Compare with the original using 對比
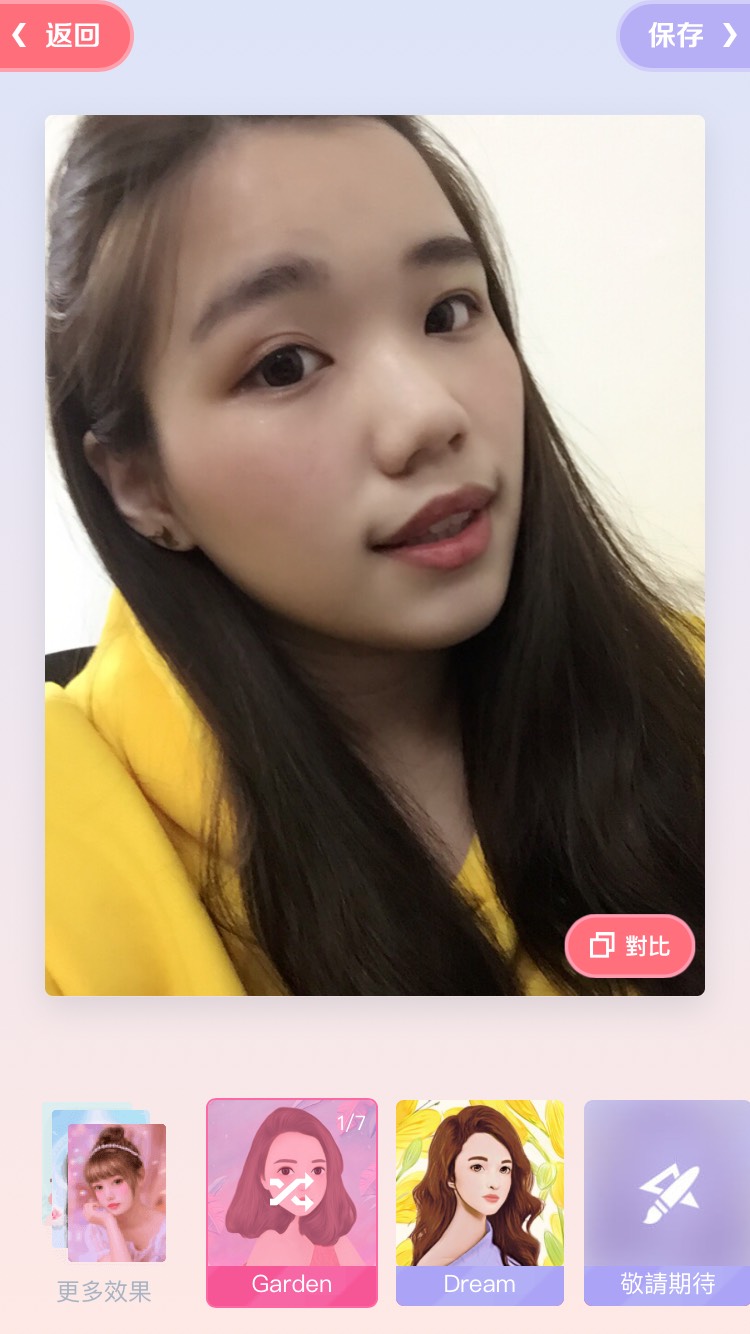This screenshot has width=750, height=1334. tap(630, 945)
